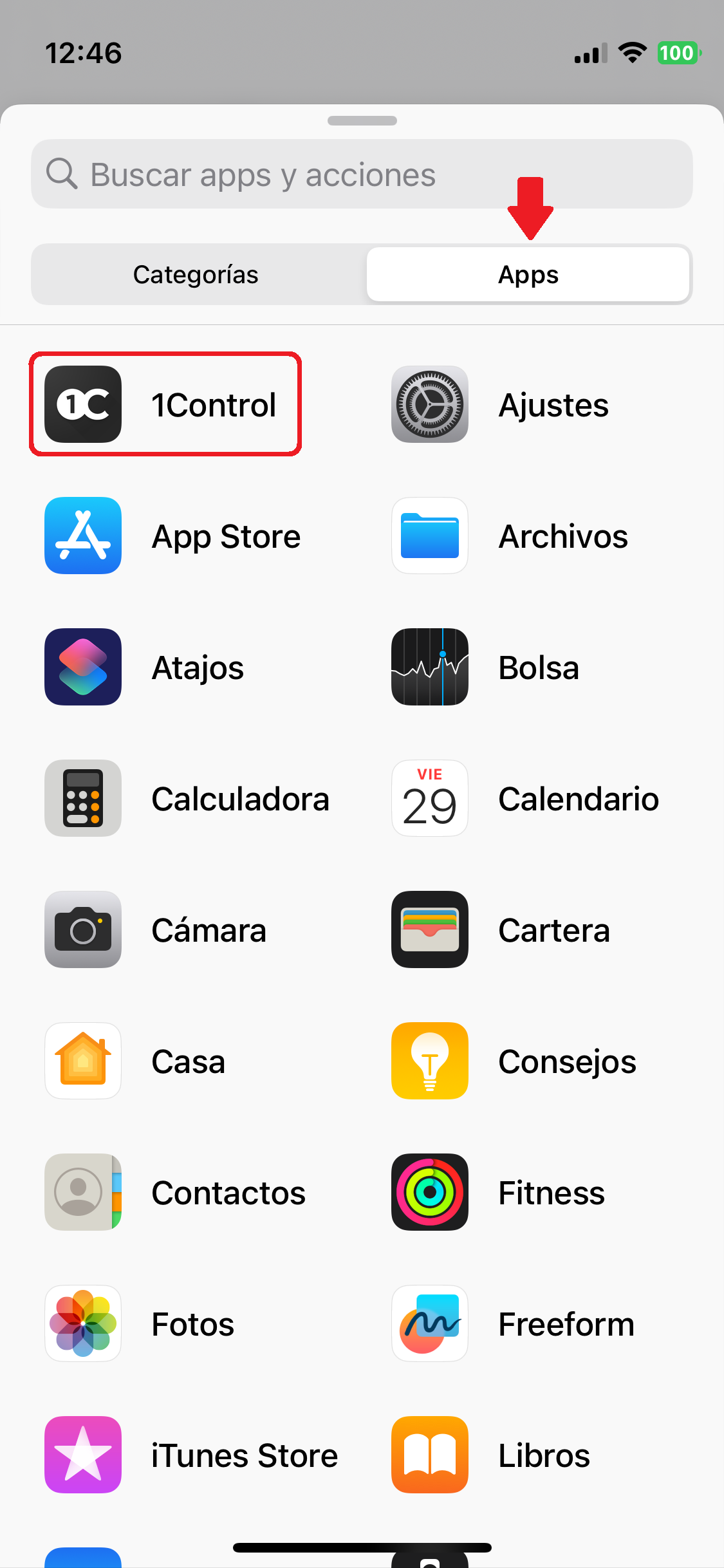Open 1Control app actions
Screen dimensions: 724x1568
pyautogui.click(x=165, y=404)
